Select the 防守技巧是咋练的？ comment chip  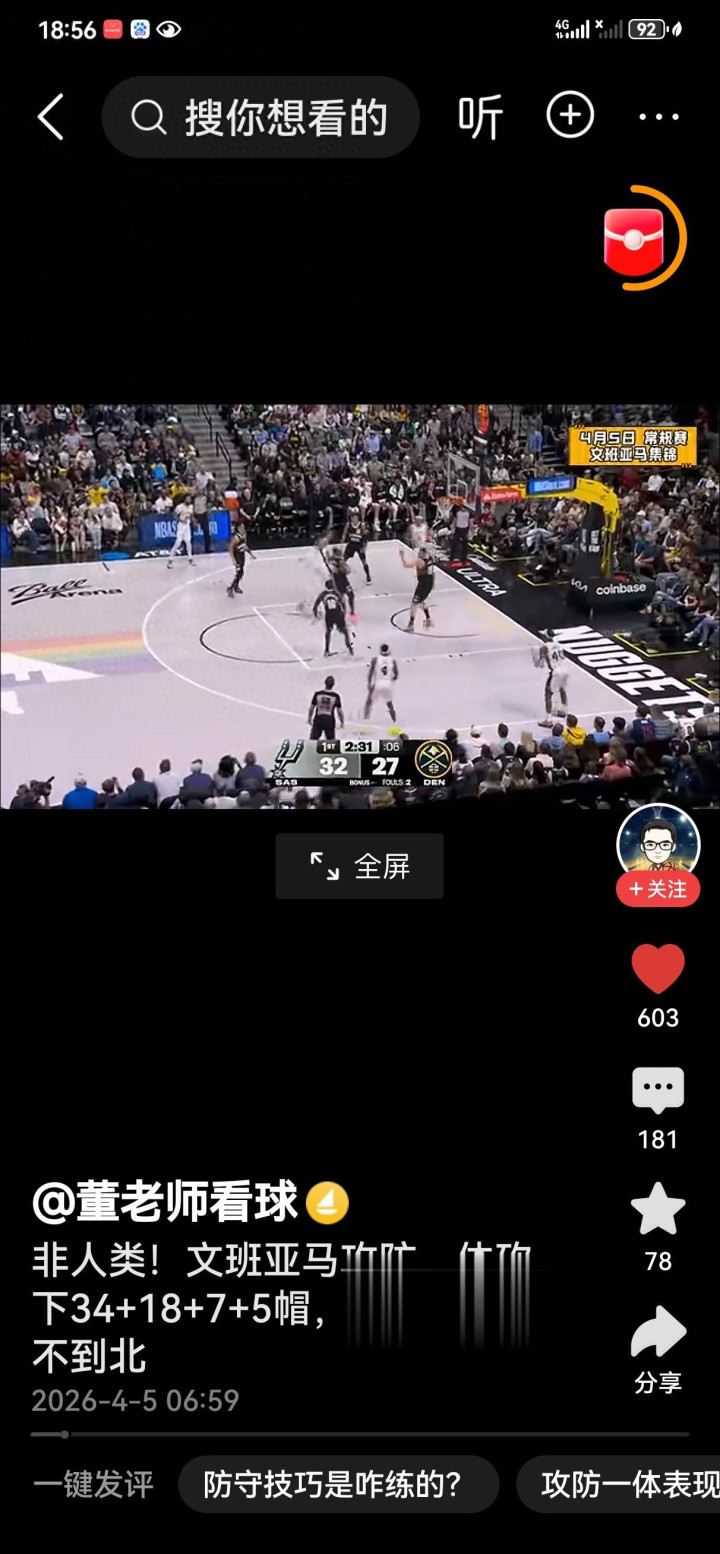click(x=338, y=1485)
